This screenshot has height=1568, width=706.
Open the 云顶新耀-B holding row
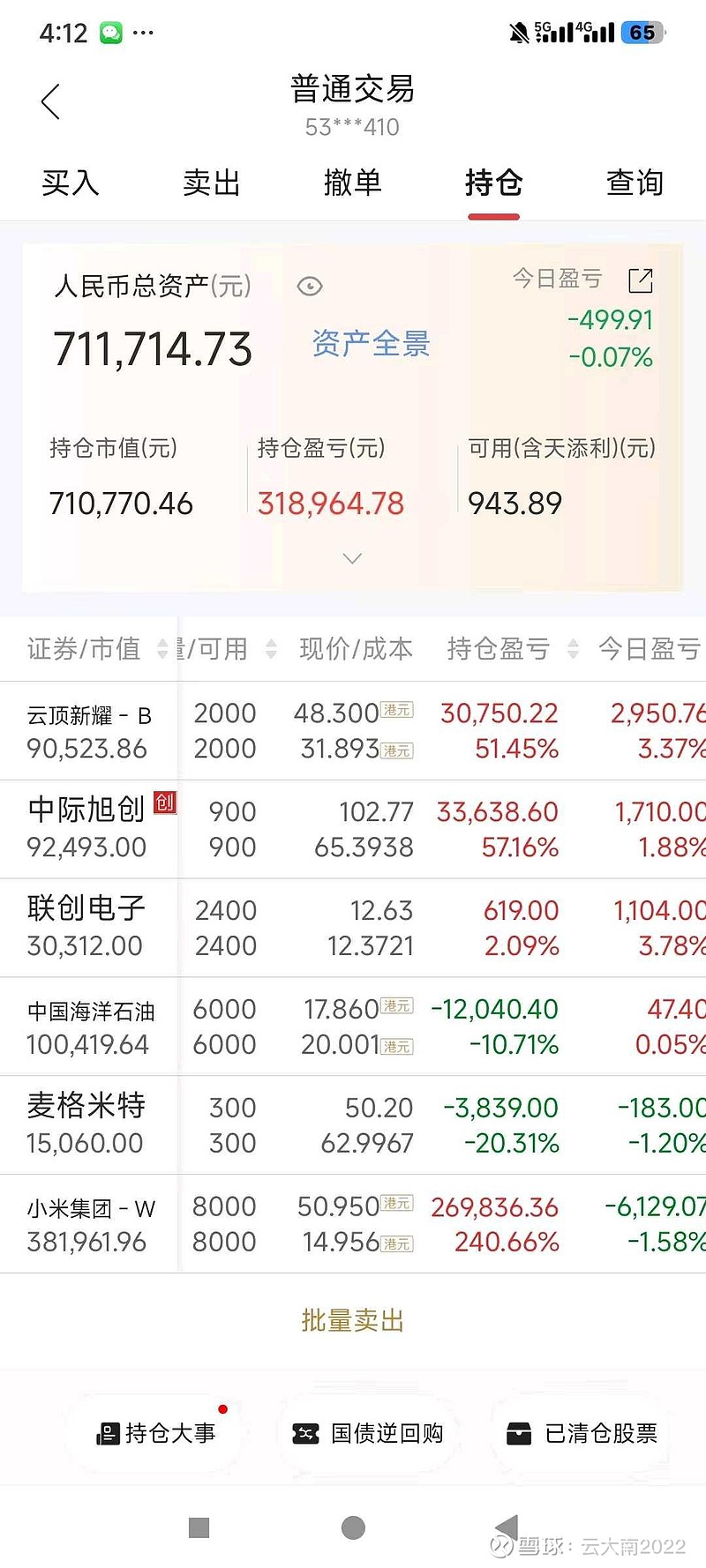click(353, 730)
